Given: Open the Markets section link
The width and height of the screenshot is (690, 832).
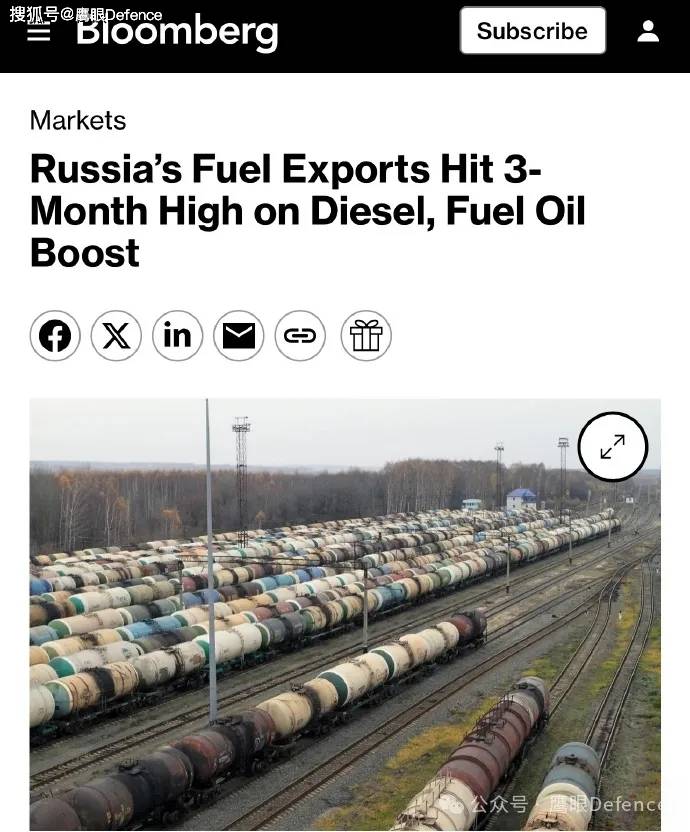Looking at the screenshot, I should pos(78,120).
